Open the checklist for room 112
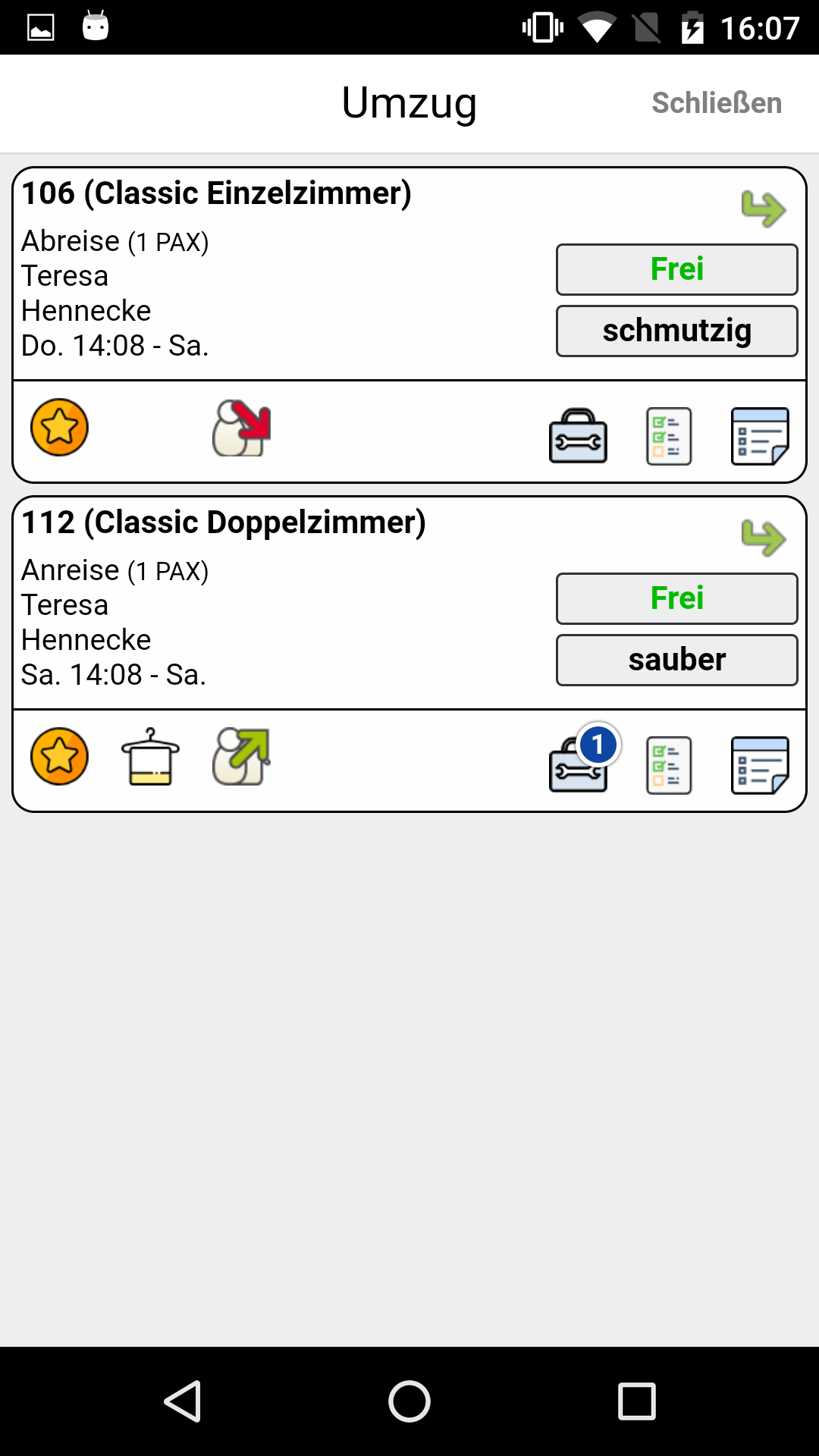 [668, 765]
